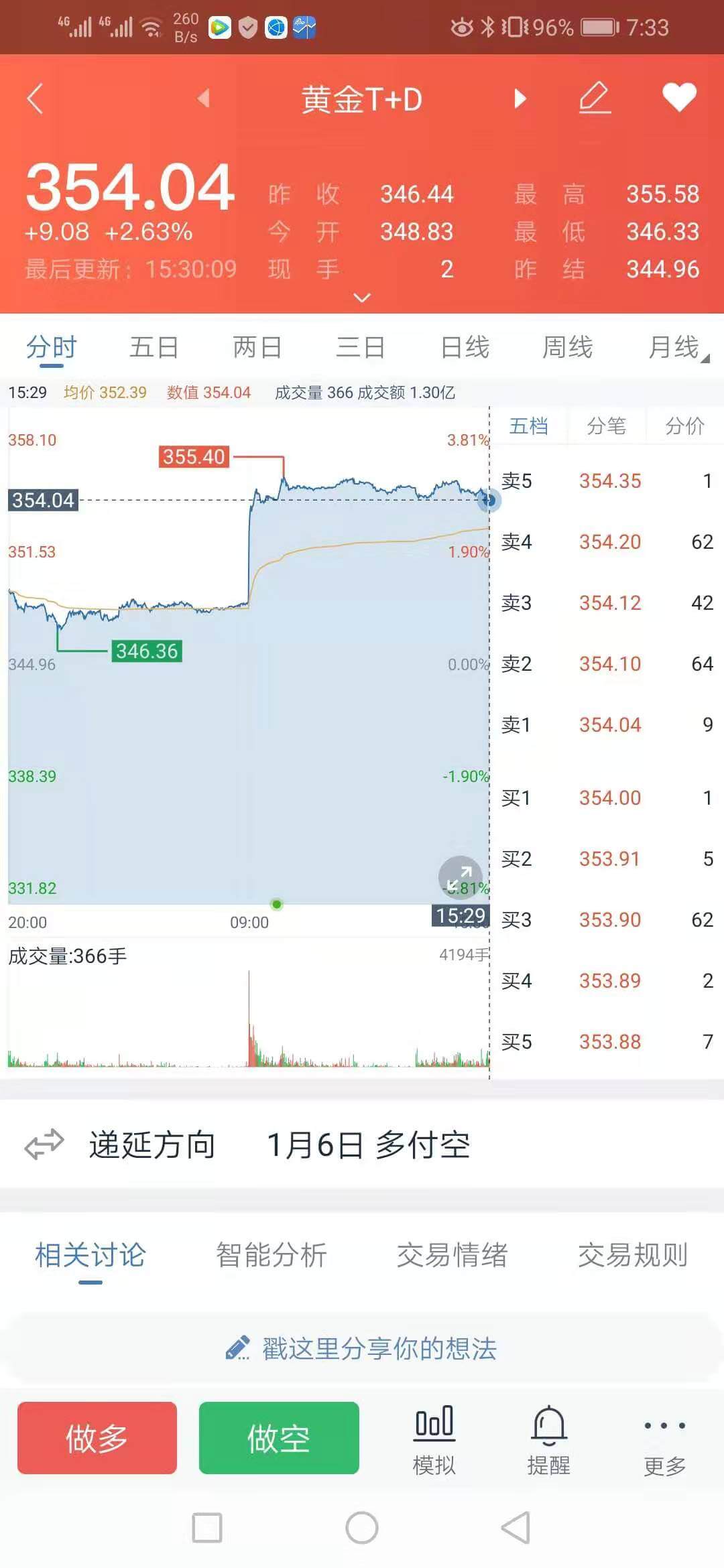Viewport: 724px width, 1568px height.
Task: Tap the red 做多 button
Action: (x=97, y=1438)
